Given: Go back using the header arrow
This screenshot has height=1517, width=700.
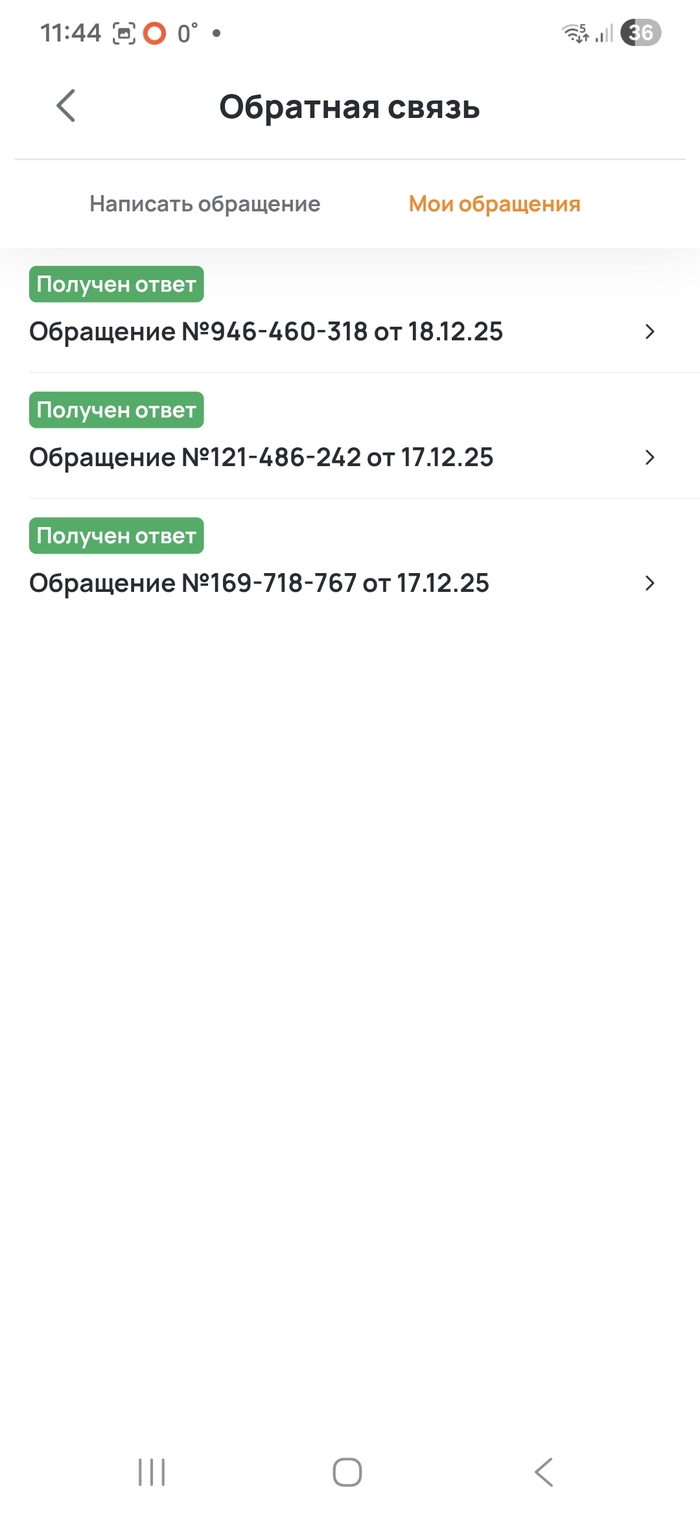Looking at the screenshot, I should point(66,106).
